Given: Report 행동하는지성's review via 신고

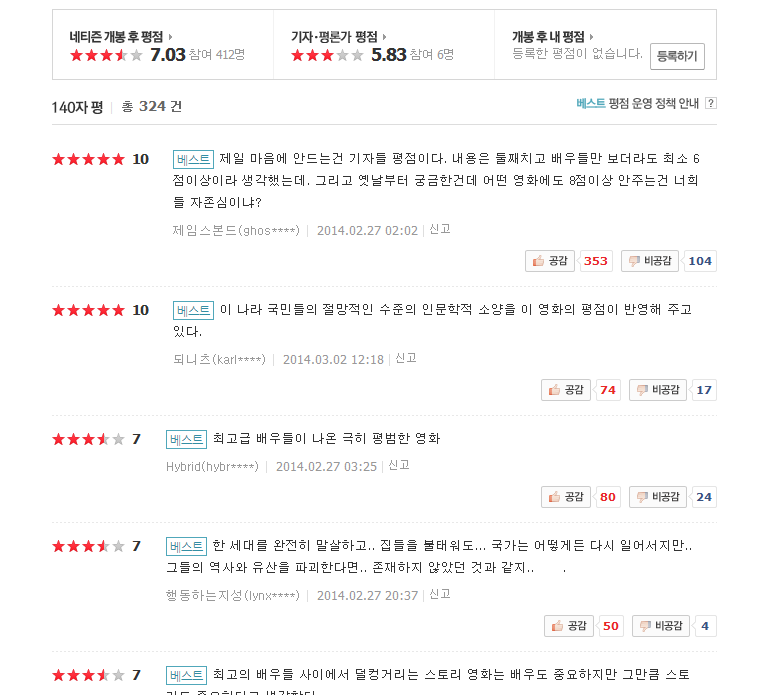Looking at the screenshot, I should point(440,594).
